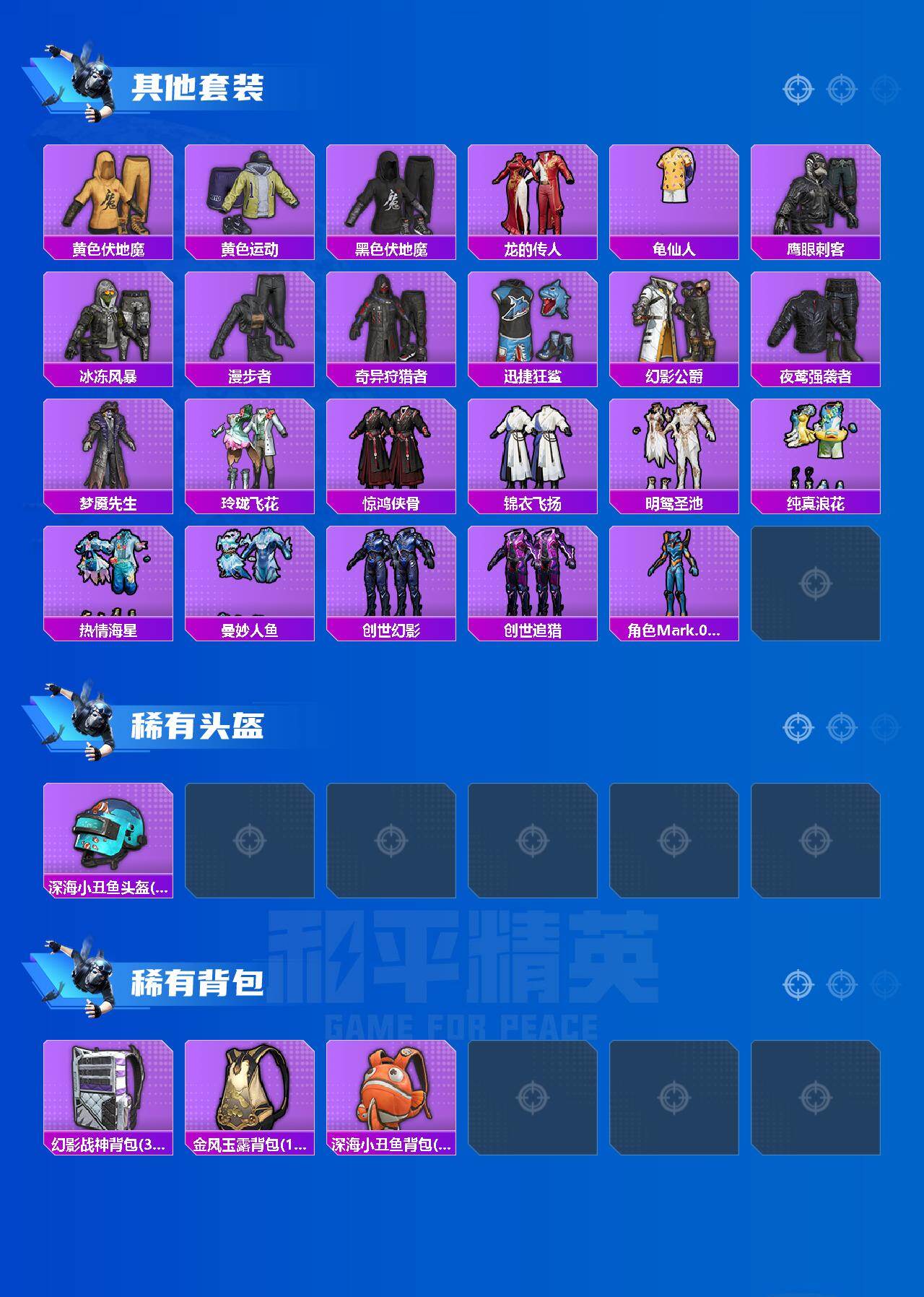Open the 冰冻风暴 set details
The width and height of the screenshot is (924, 1297).
108,321
